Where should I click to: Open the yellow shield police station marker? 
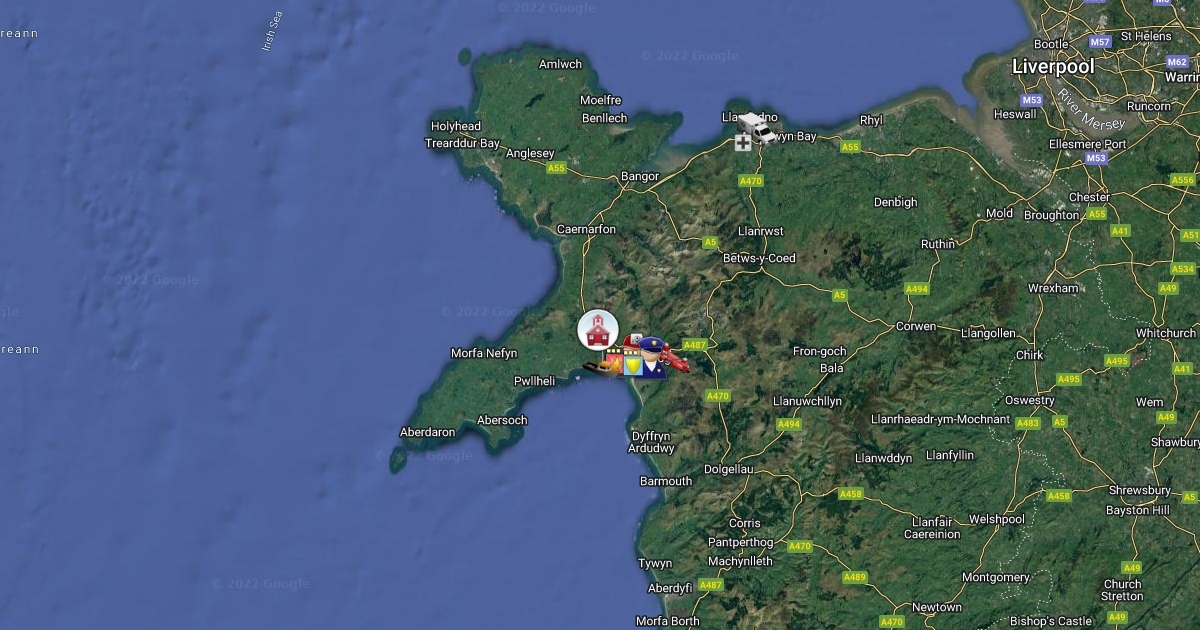[633, 365]
